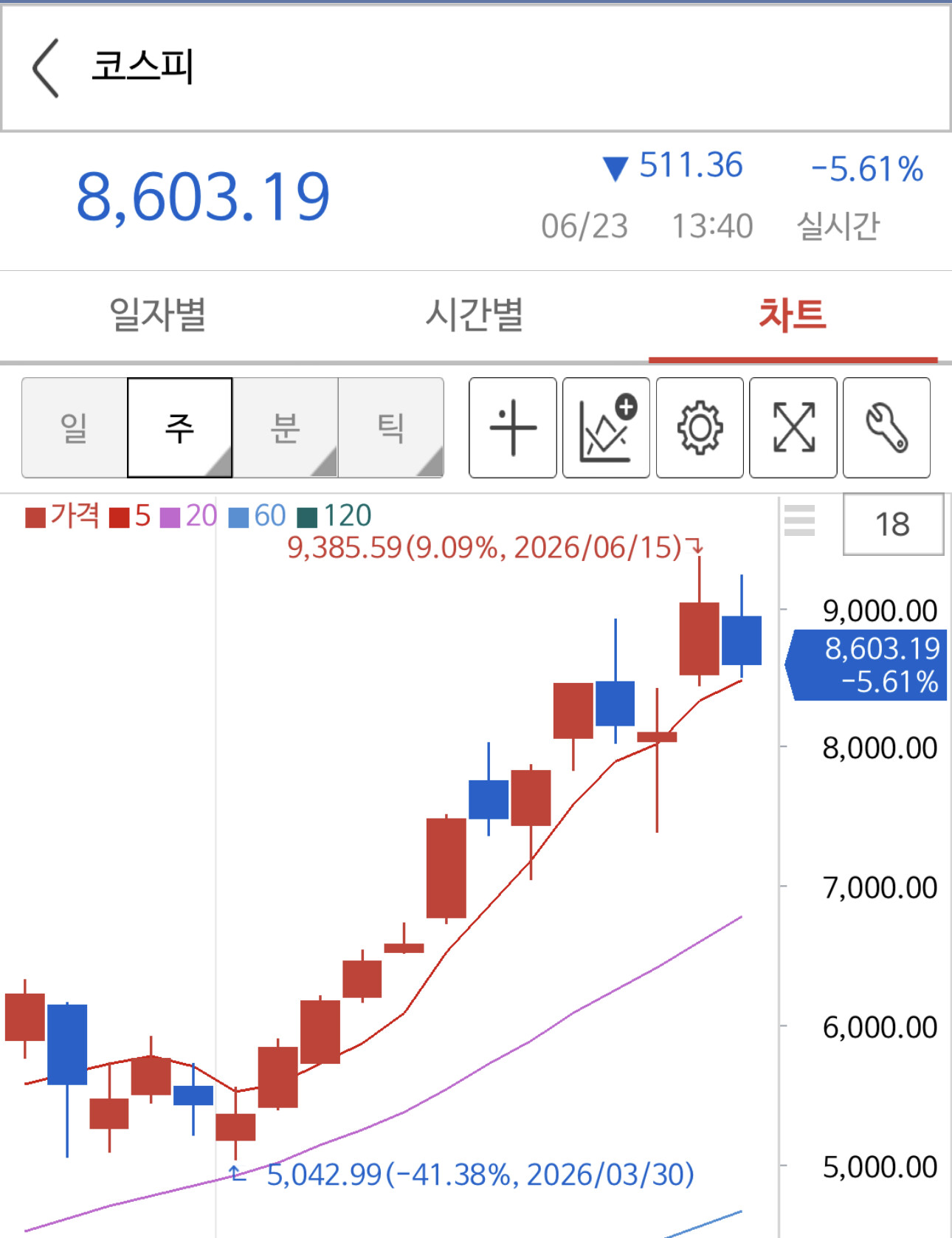Select the 차트 tab
Screen dimensions: 952x1238
pos(793,315)
